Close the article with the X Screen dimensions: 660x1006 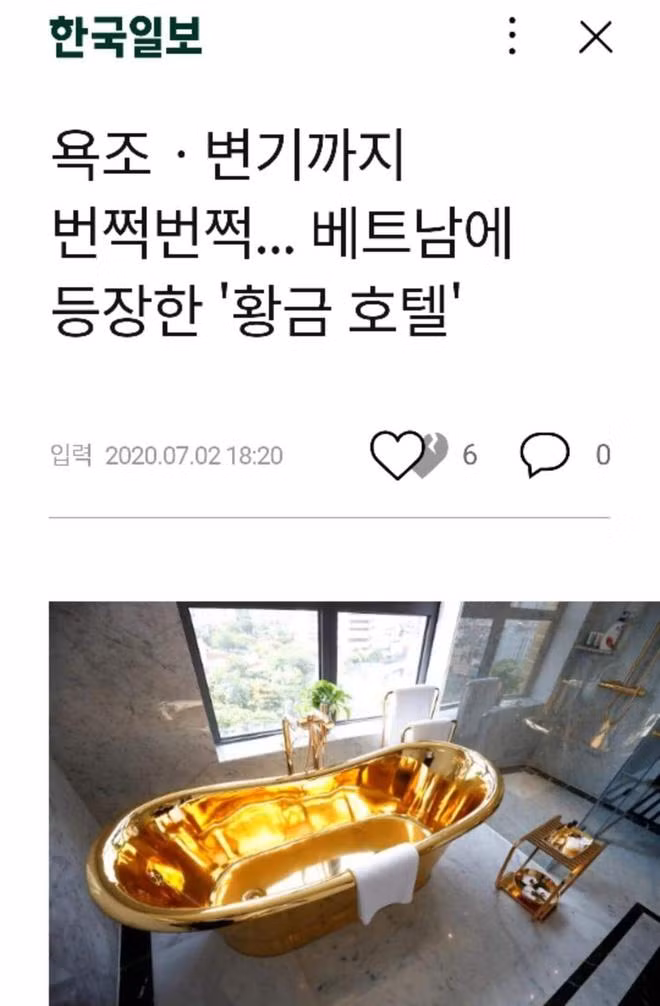point(596,37)
